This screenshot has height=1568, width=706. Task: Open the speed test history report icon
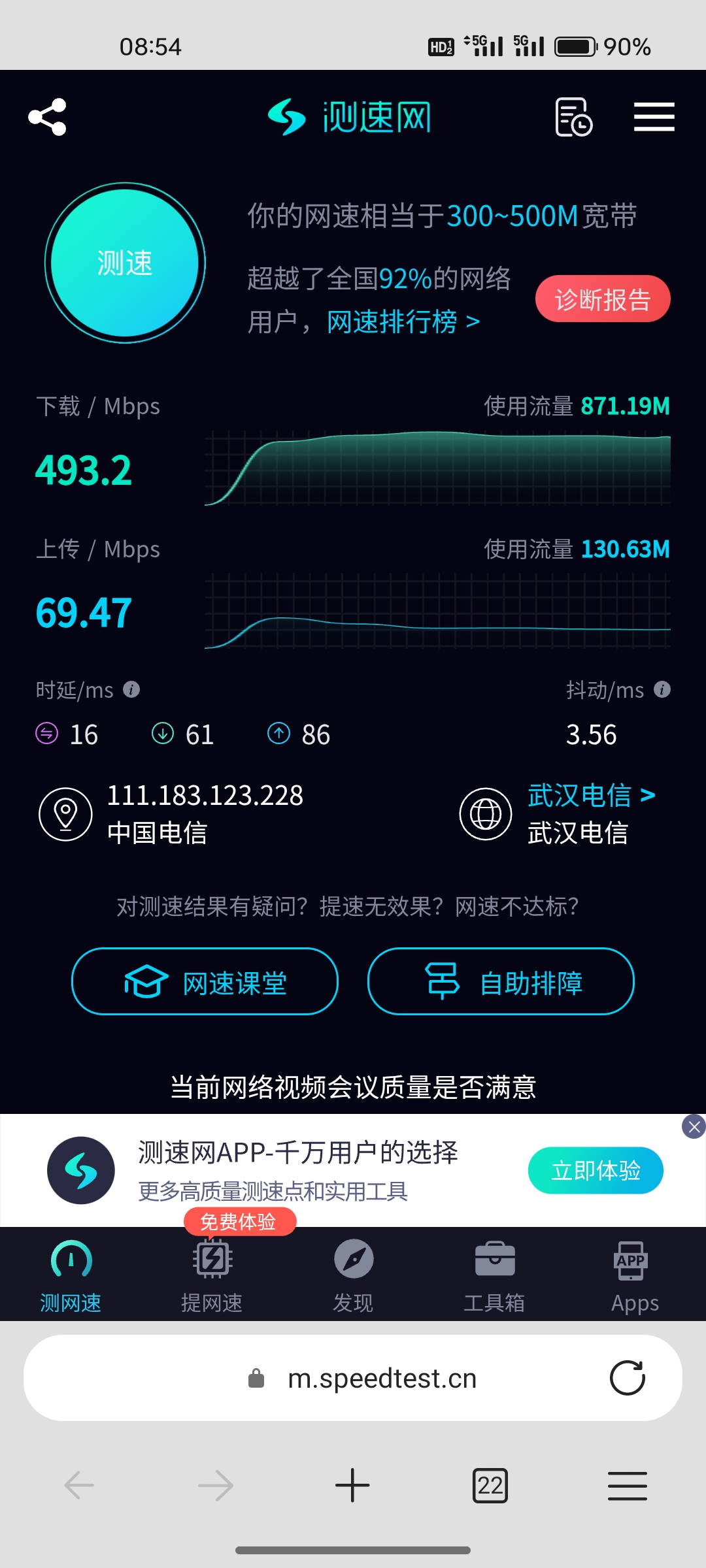573,118
